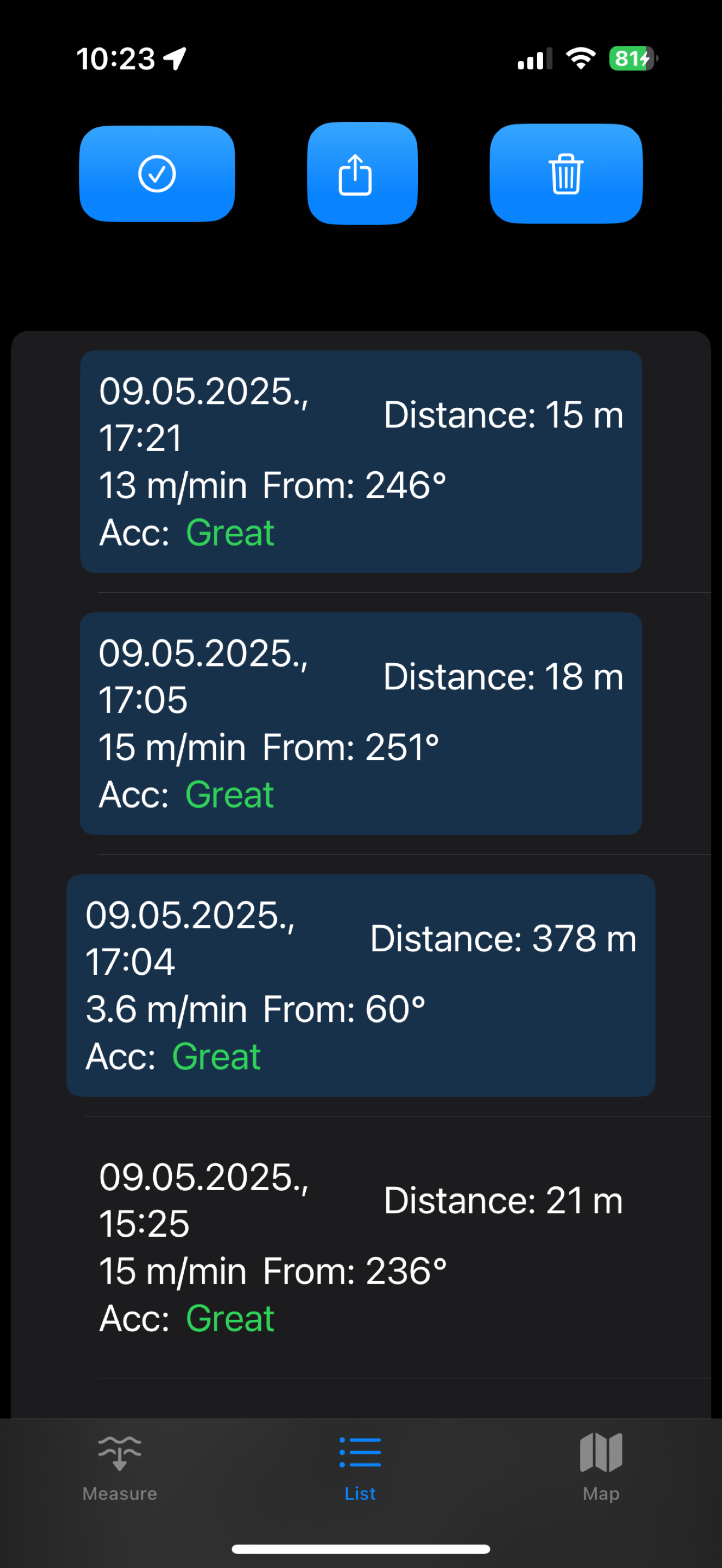Screen dimensions: 722x1568
Task: Tap the Wi-Fi indicator in the status bar
Action: click(580, 57)
